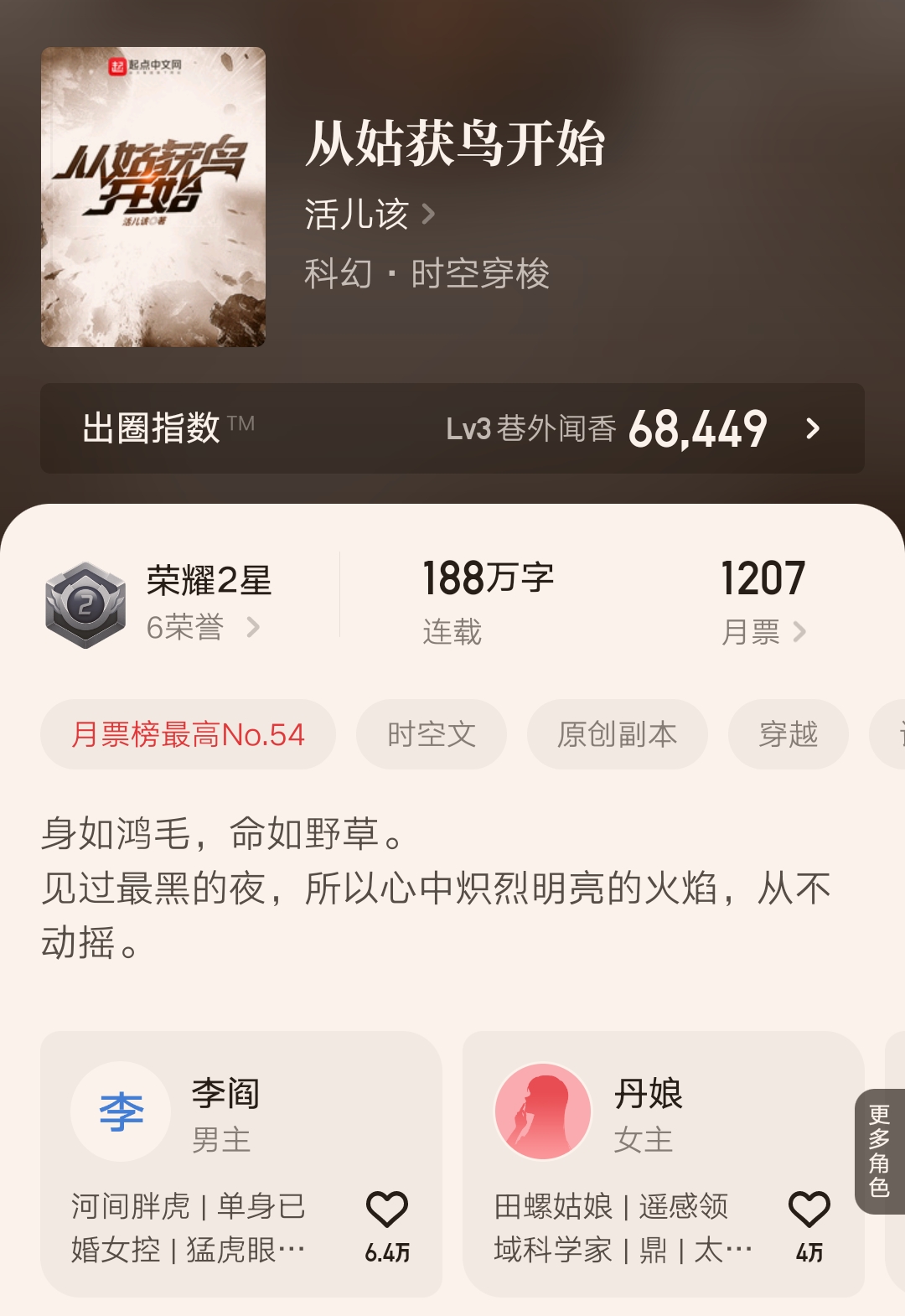Like the character 李阎
The image size is (905, 1316).
(x=387, y=1211)
